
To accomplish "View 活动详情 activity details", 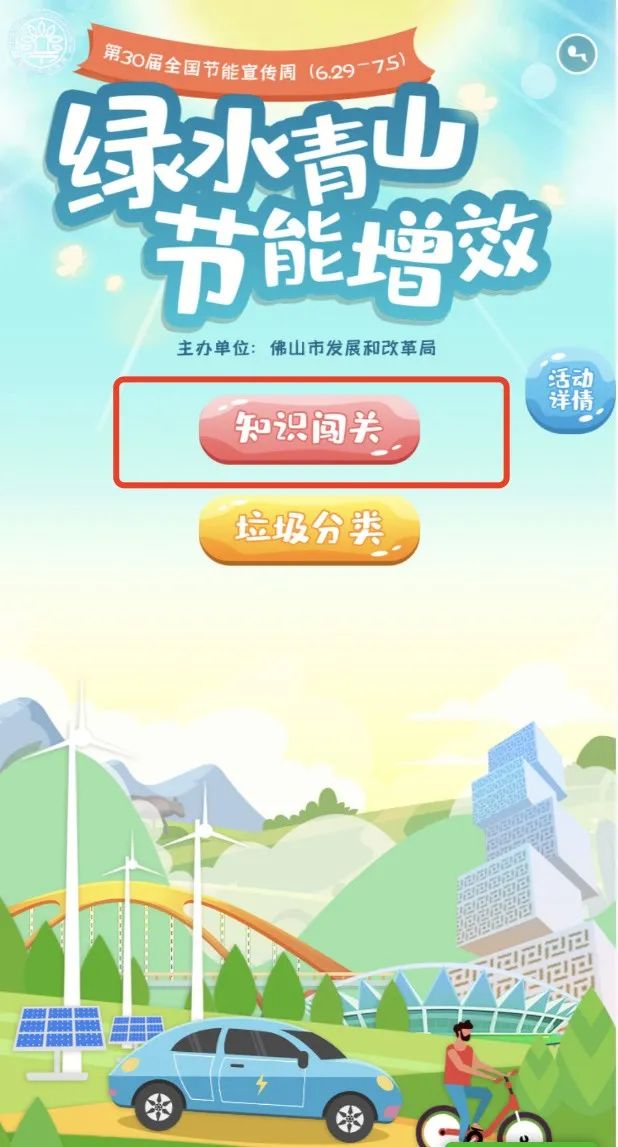I will coord(571,391).
